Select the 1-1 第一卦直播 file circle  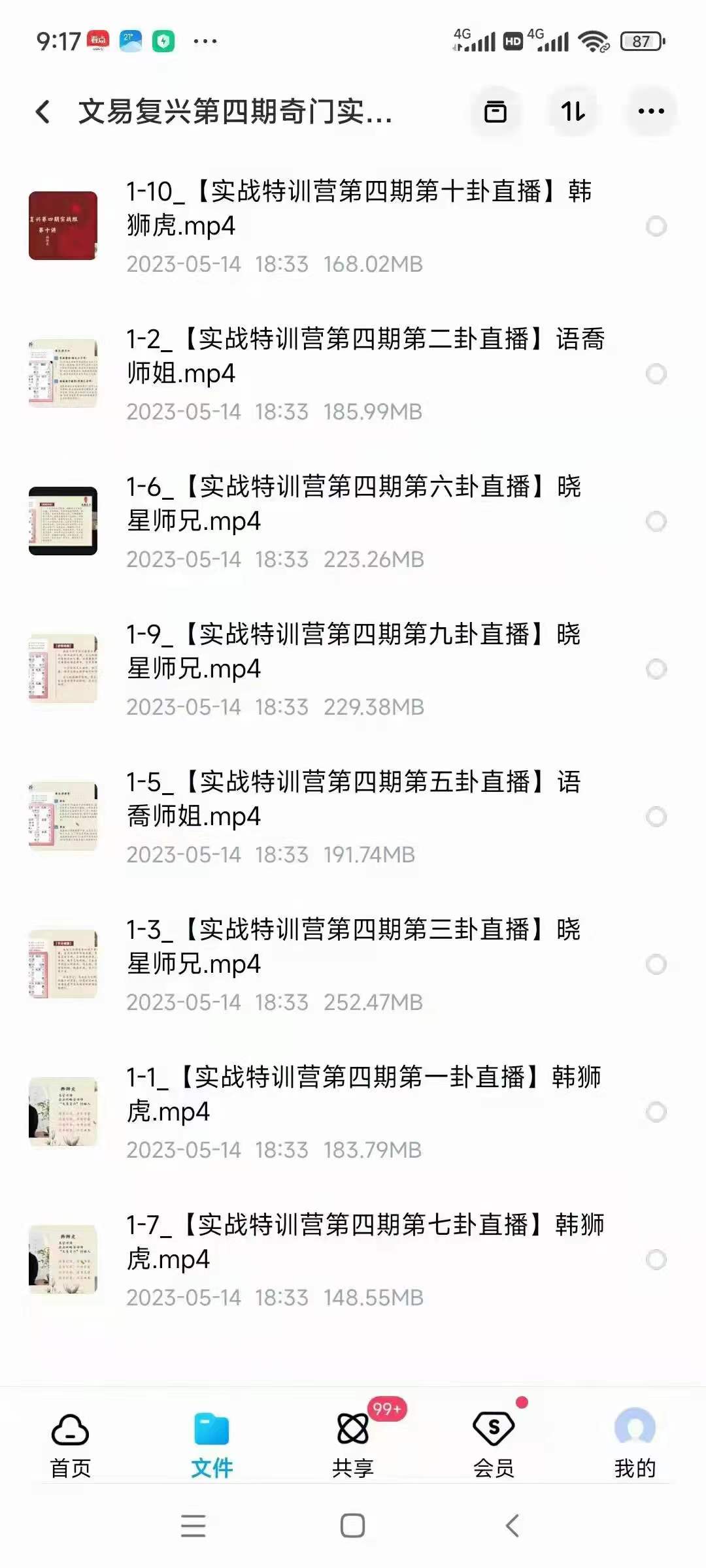coord(656,1112)
